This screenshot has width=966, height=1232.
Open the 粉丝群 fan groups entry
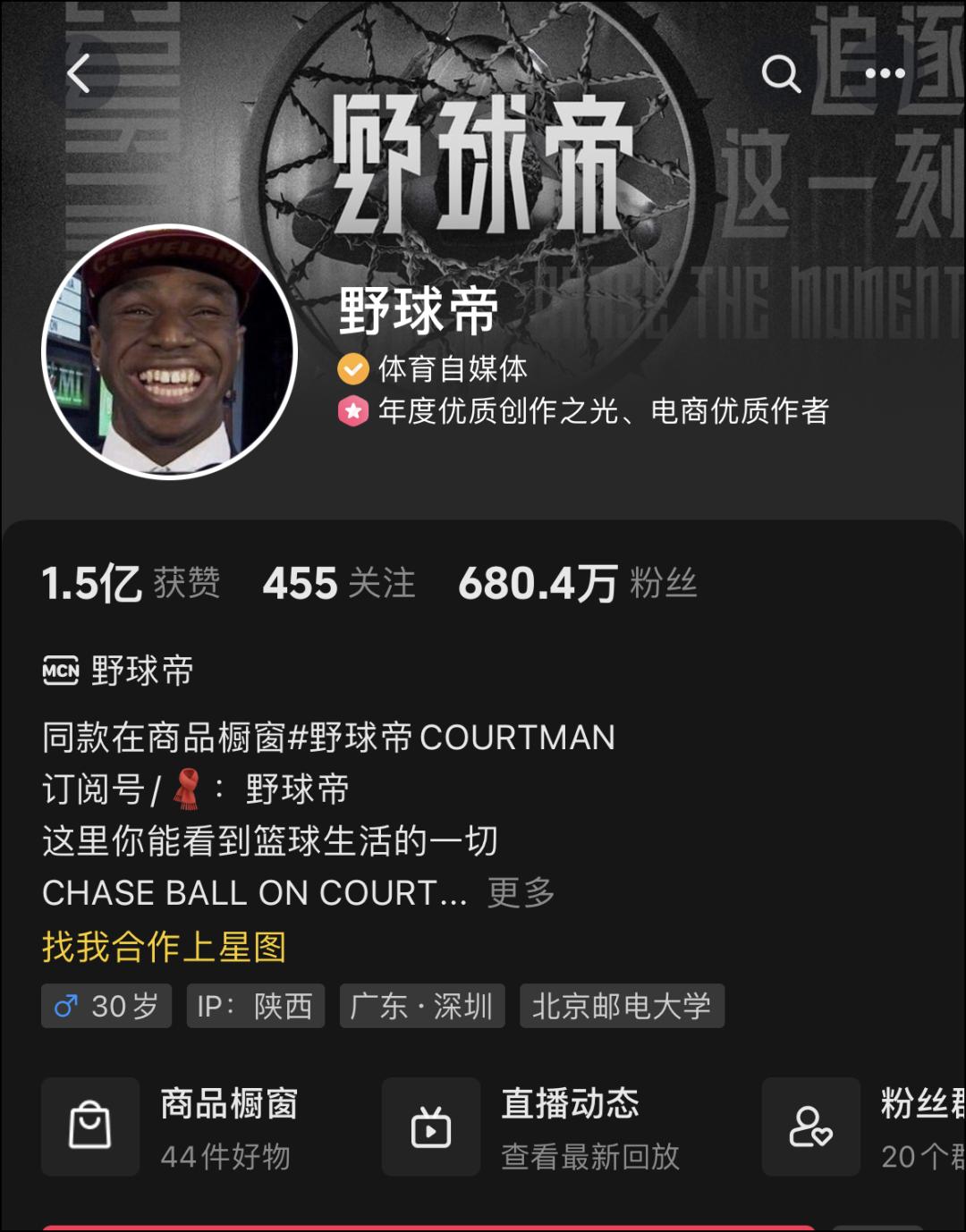click(864, 1127)
